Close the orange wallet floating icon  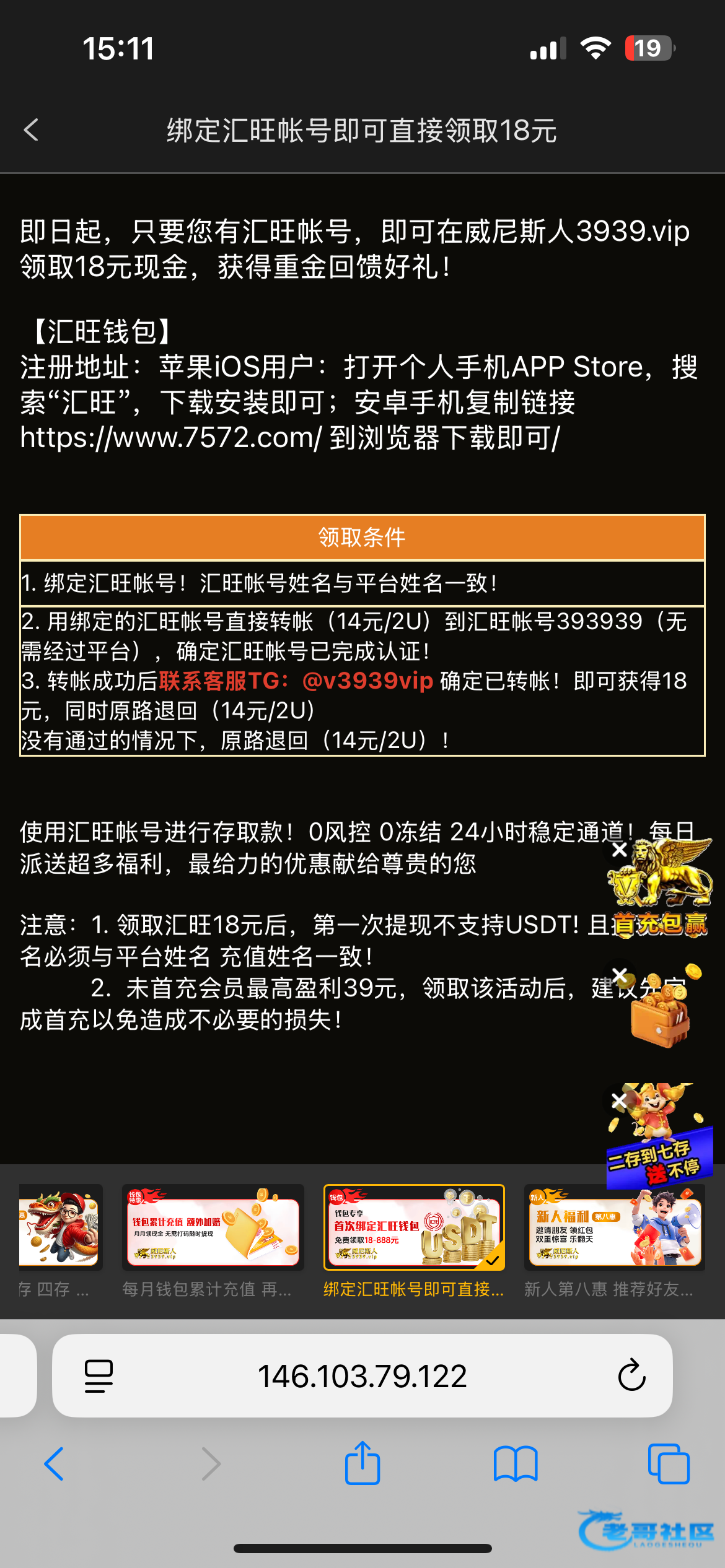[619, 976]
